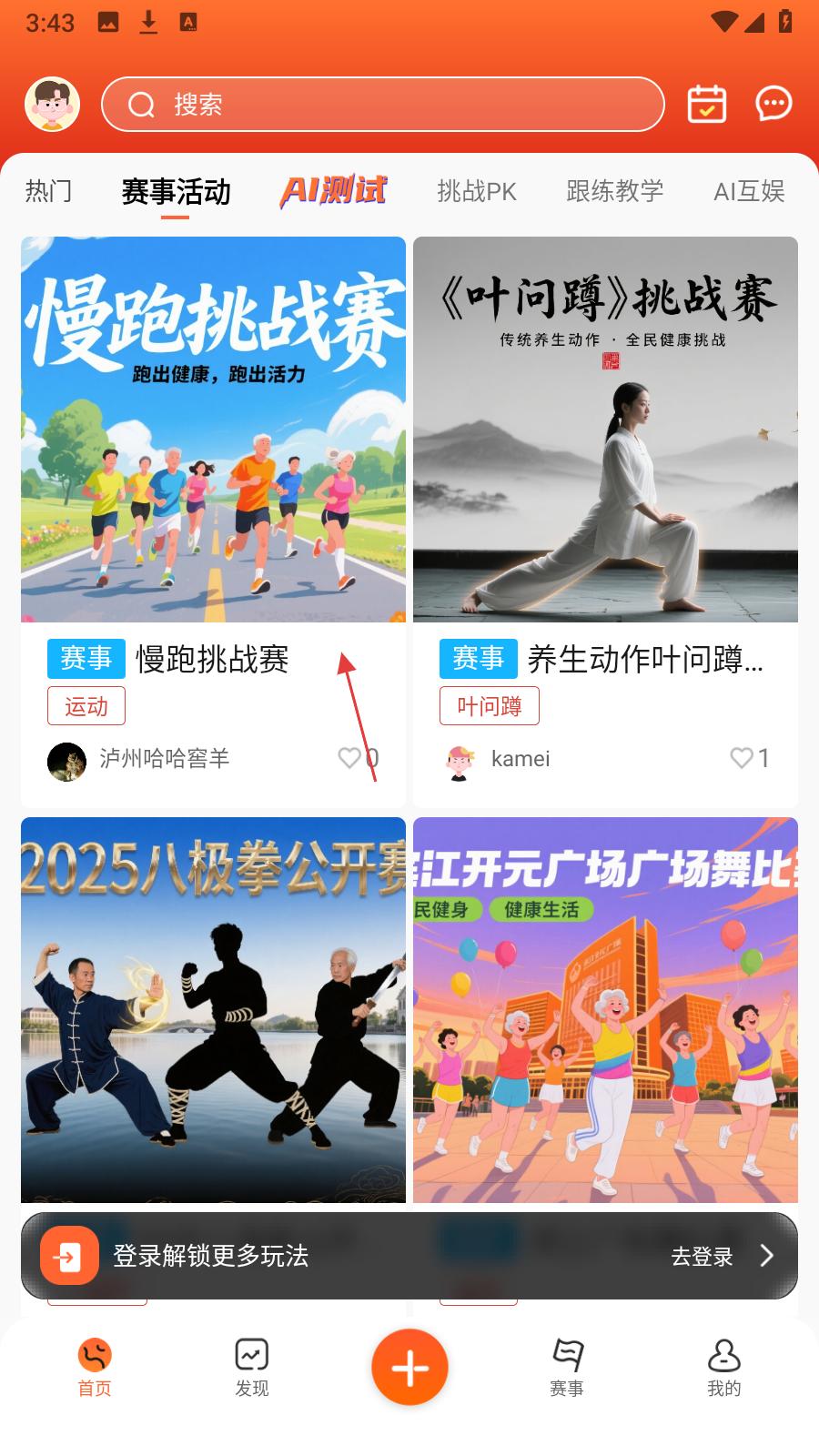Viewport: 819px width, 1456px height.
Task: Go to the 我的 bottom tab
Action: point(723,1367)
